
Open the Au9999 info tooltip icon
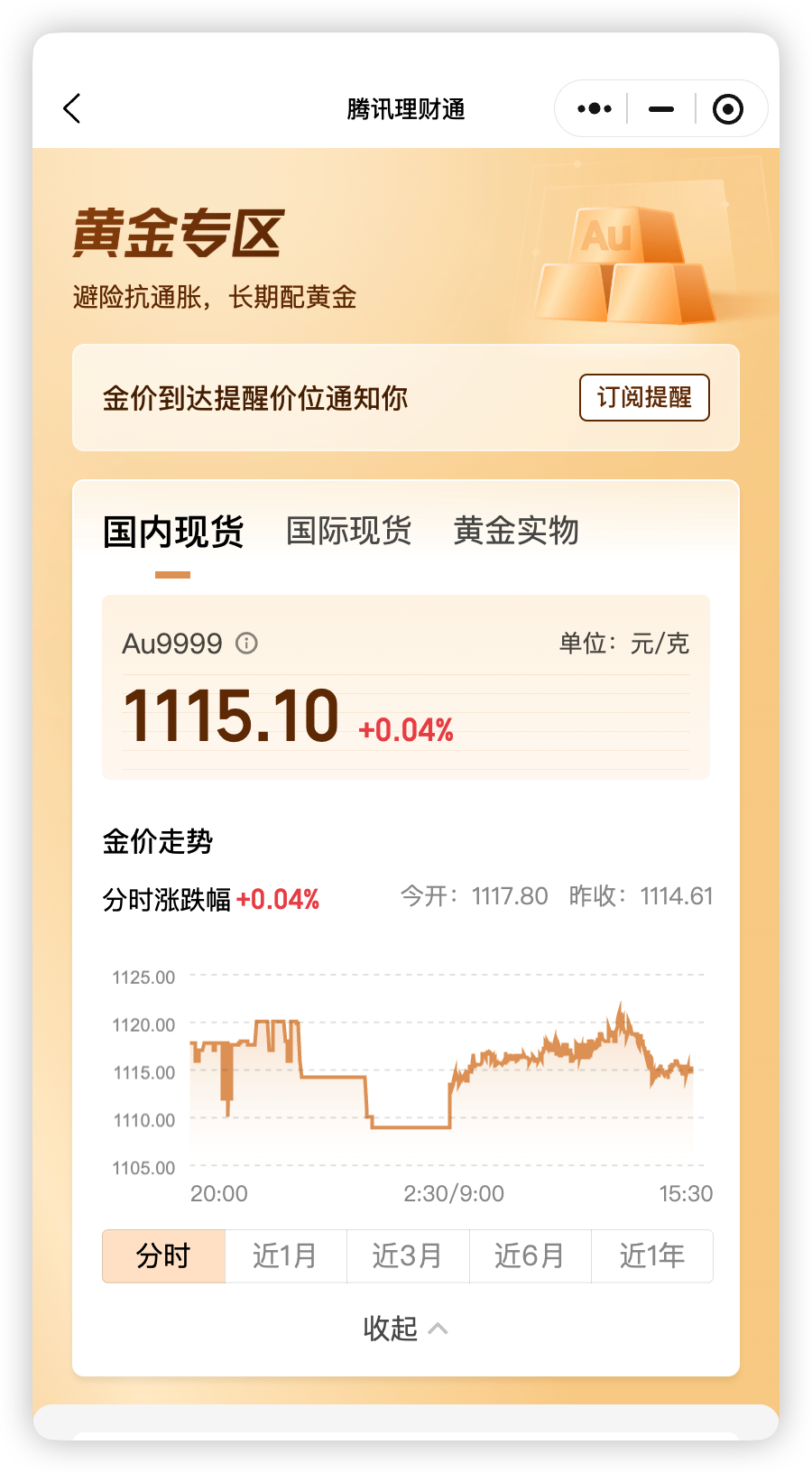(246, 644)
